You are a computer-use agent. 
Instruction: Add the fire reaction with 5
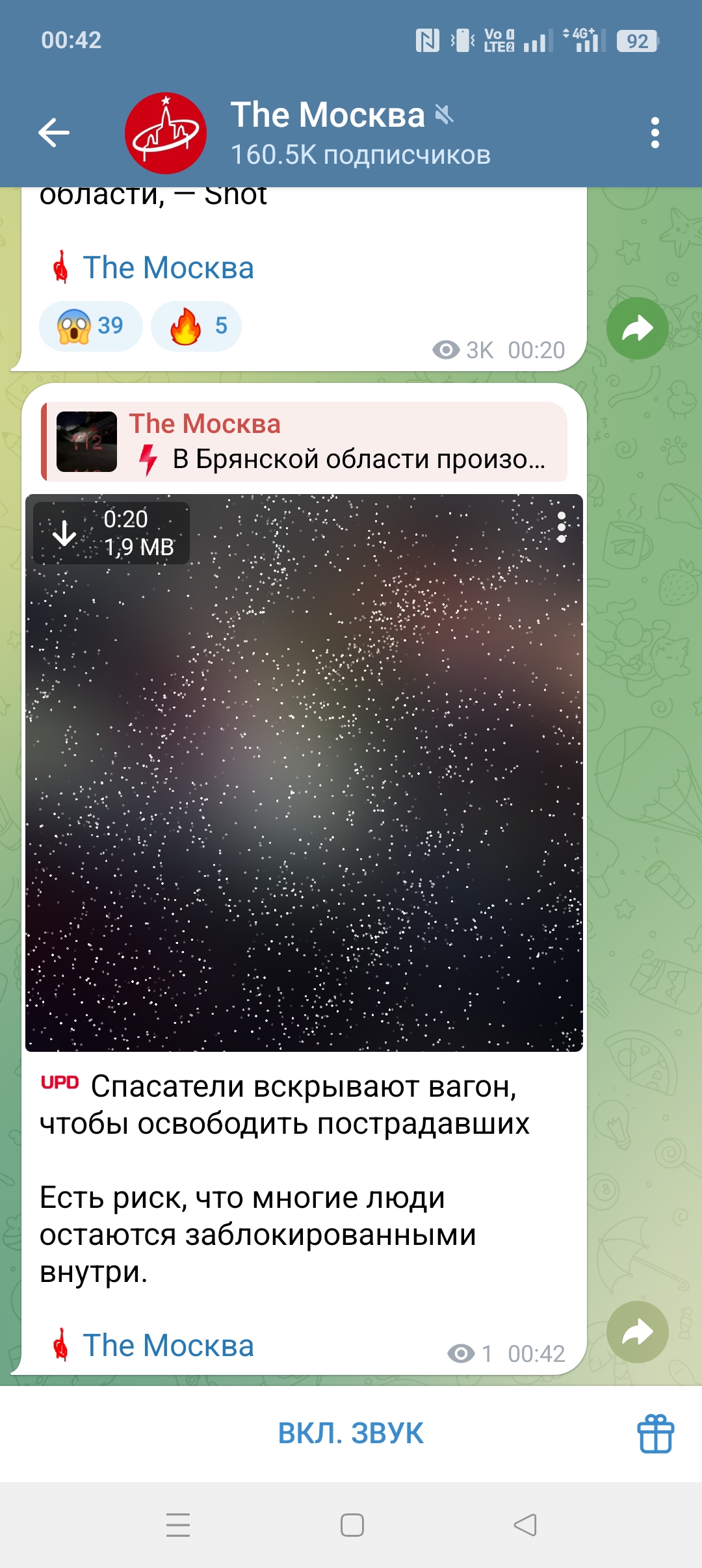[x=196, y=326]
